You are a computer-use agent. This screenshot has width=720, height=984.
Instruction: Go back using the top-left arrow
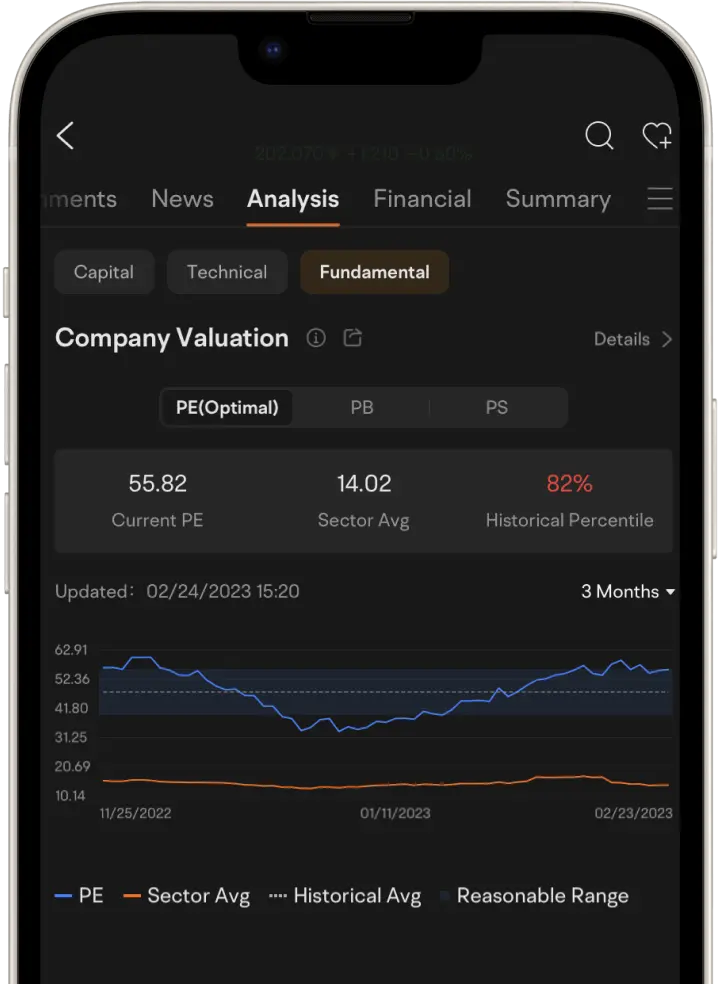[x=66, y=136]
